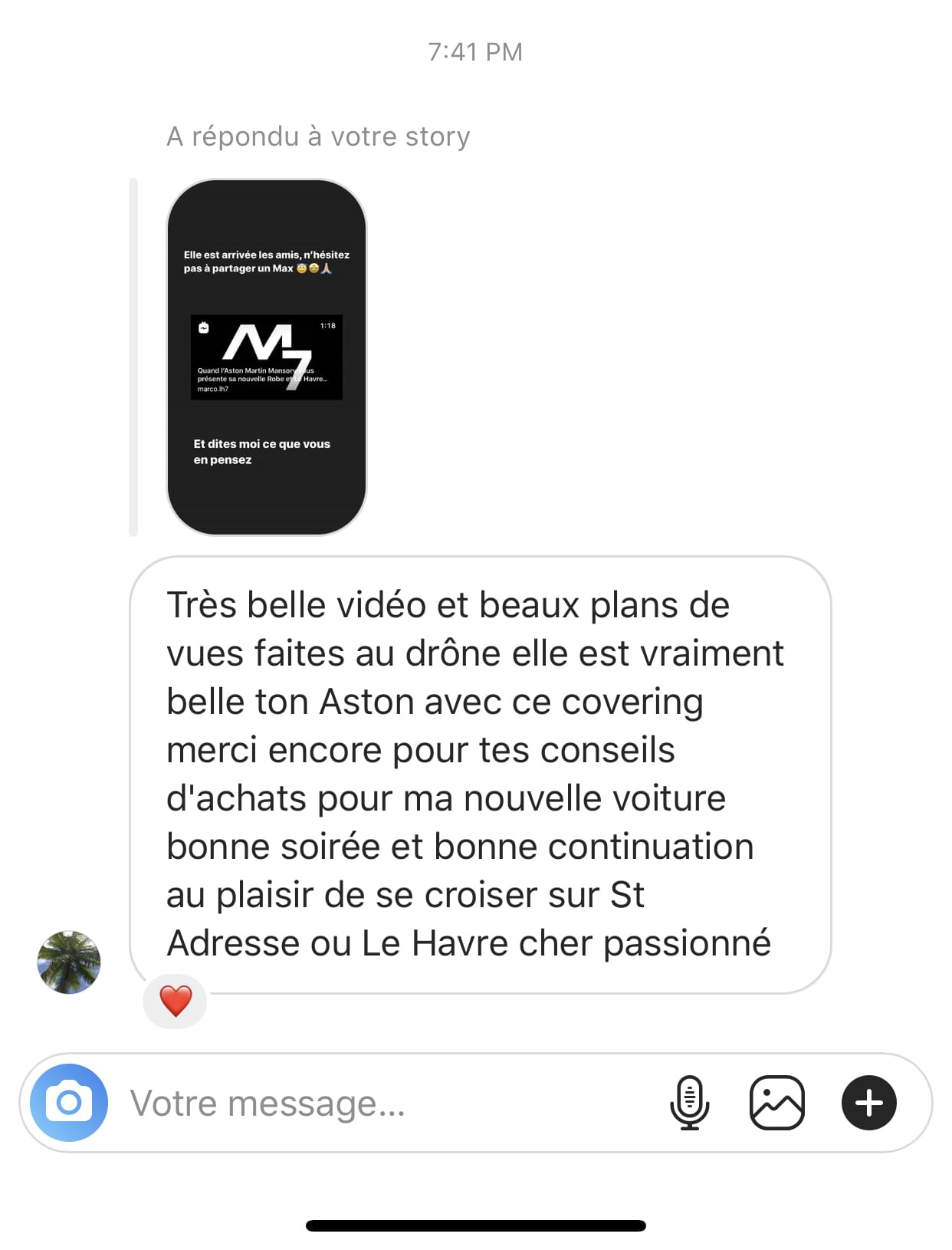Screen dimensions: 952x1250
Task: Open more options with the plus button
Action: pyautogui.click(x=868, y=1103)
